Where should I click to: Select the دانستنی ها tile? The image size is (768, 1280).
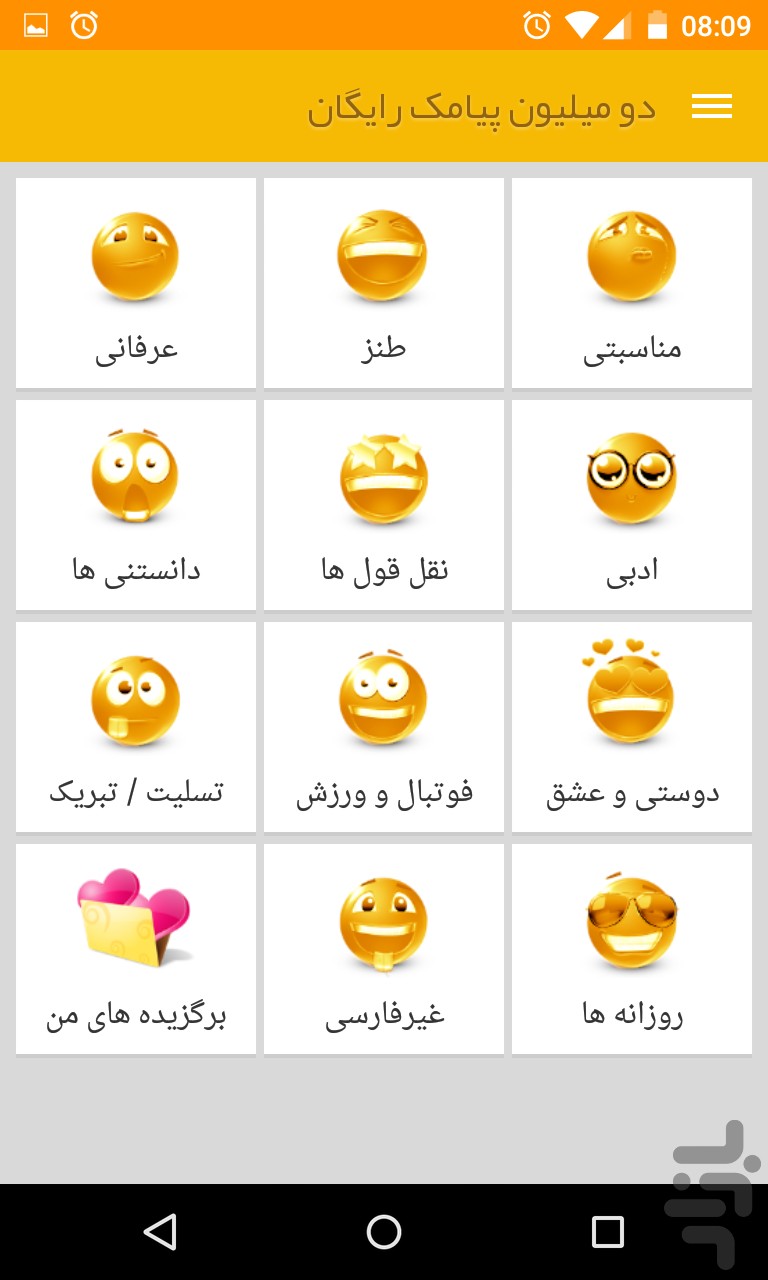[136, 505]
